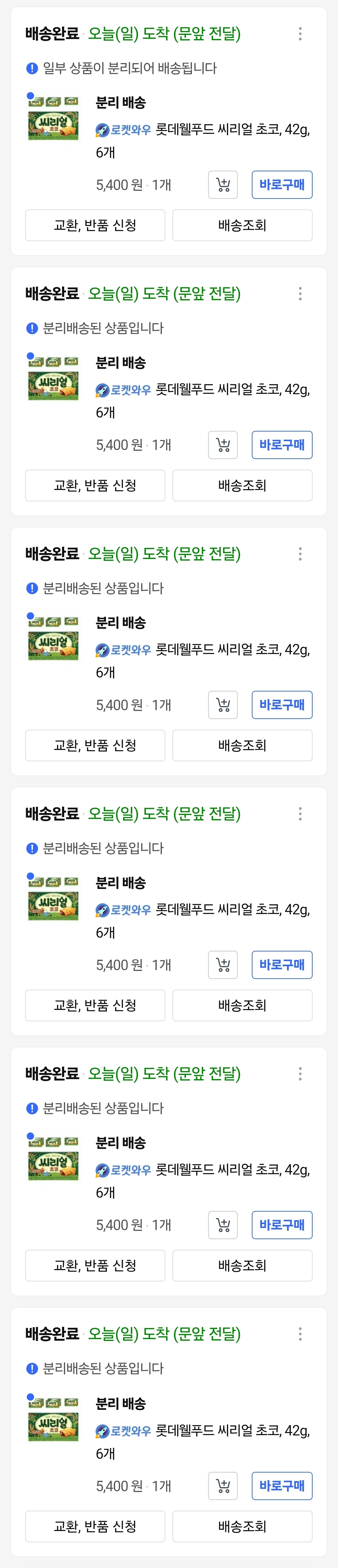Open product image in '일부 상품이 분리되어 배송됩니다' order

[54, 118]
